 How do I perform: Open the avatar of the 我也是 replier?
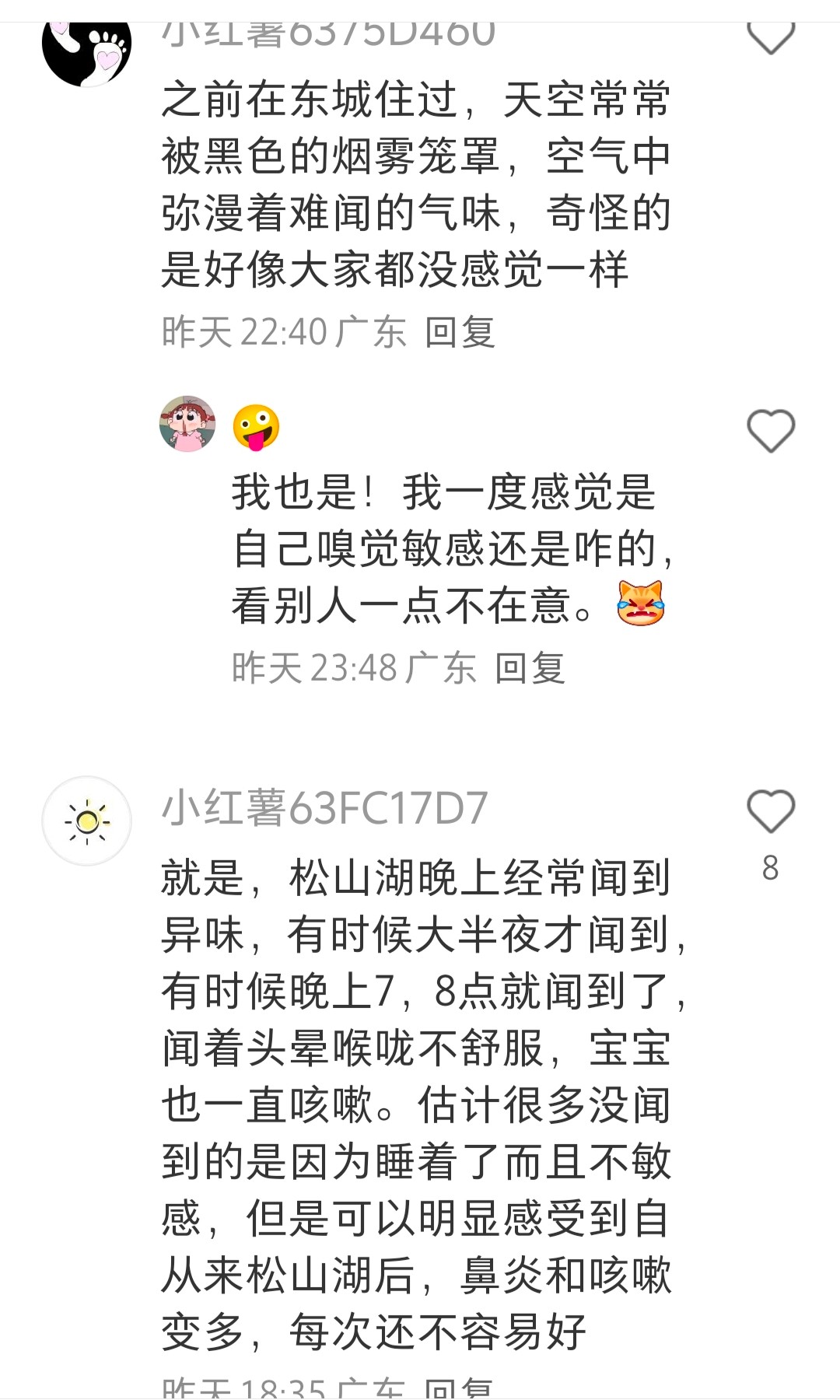point(187,424)
